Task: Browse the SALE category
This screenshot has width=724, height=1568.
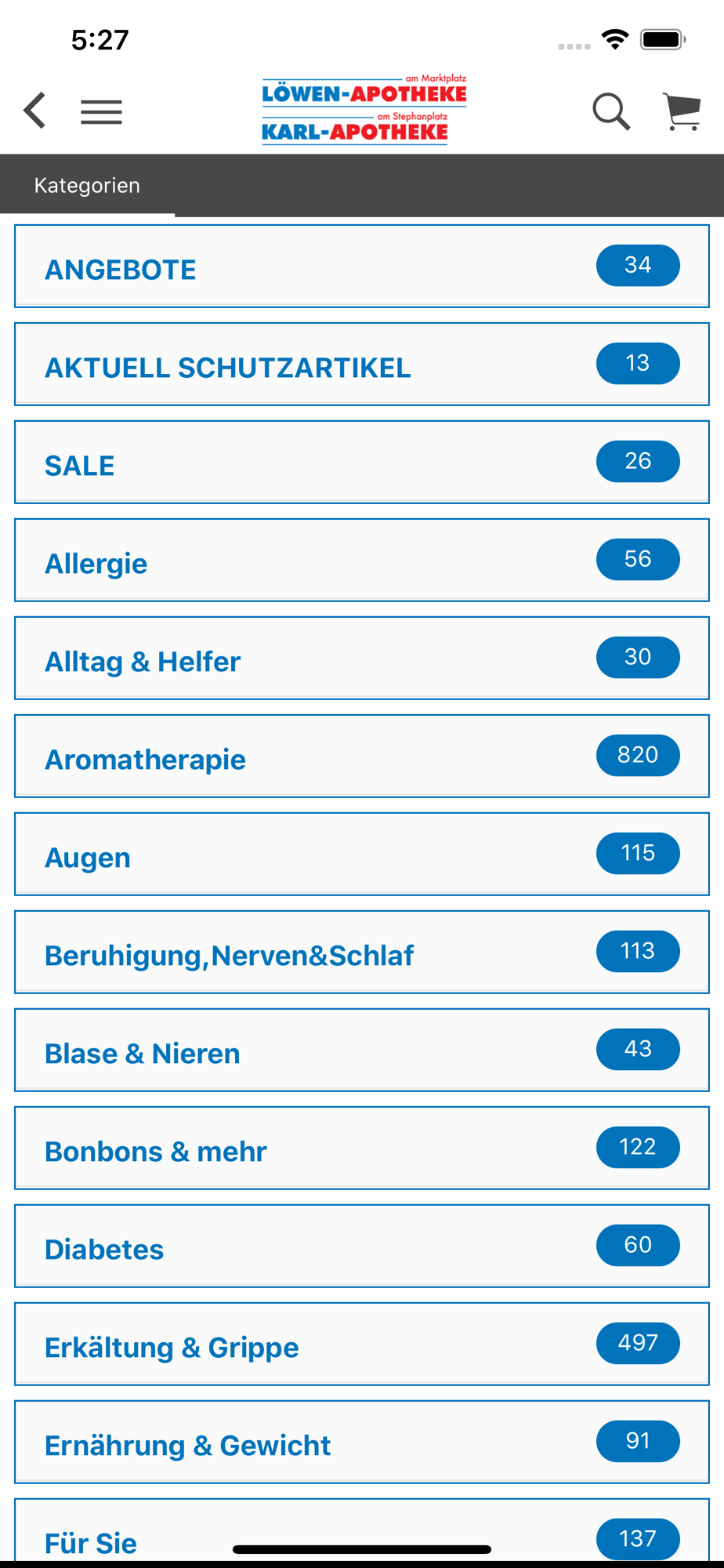Action: pos(361,463)
